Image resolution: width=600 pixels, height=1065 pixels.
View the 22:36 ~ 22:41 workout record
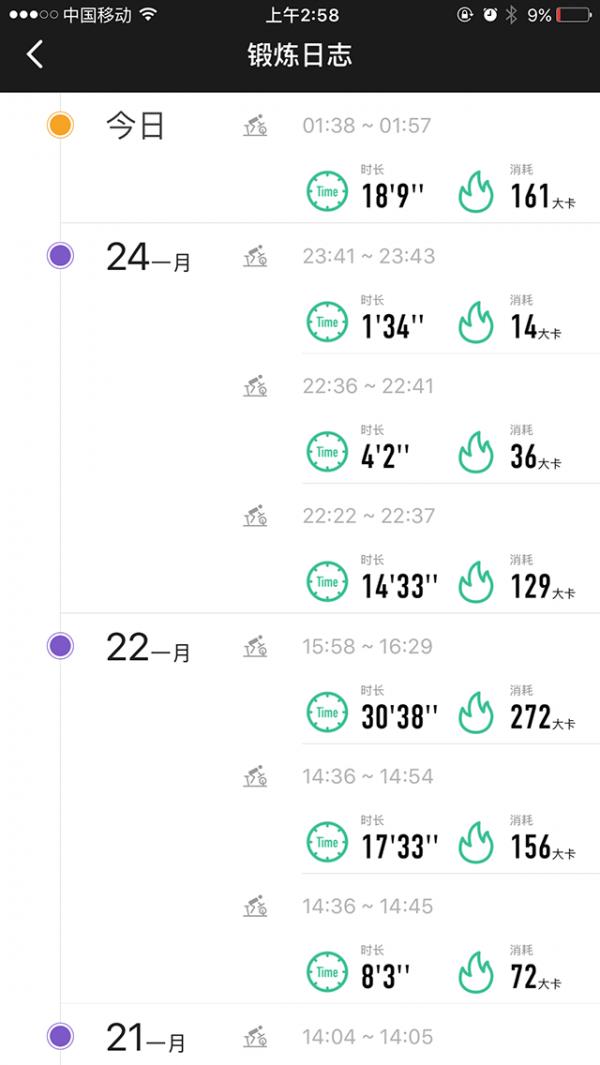click(416, 418)
